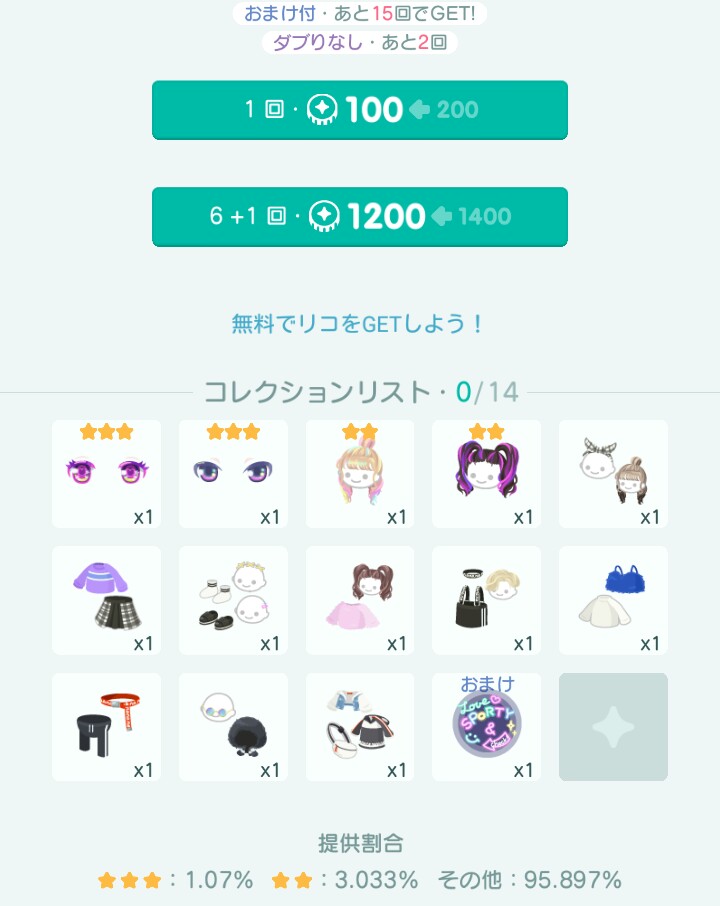Open the two-star purple twin-tail hair item
Image resolution: width=720 pixels, height=906 pixels.
click(487, 474)
